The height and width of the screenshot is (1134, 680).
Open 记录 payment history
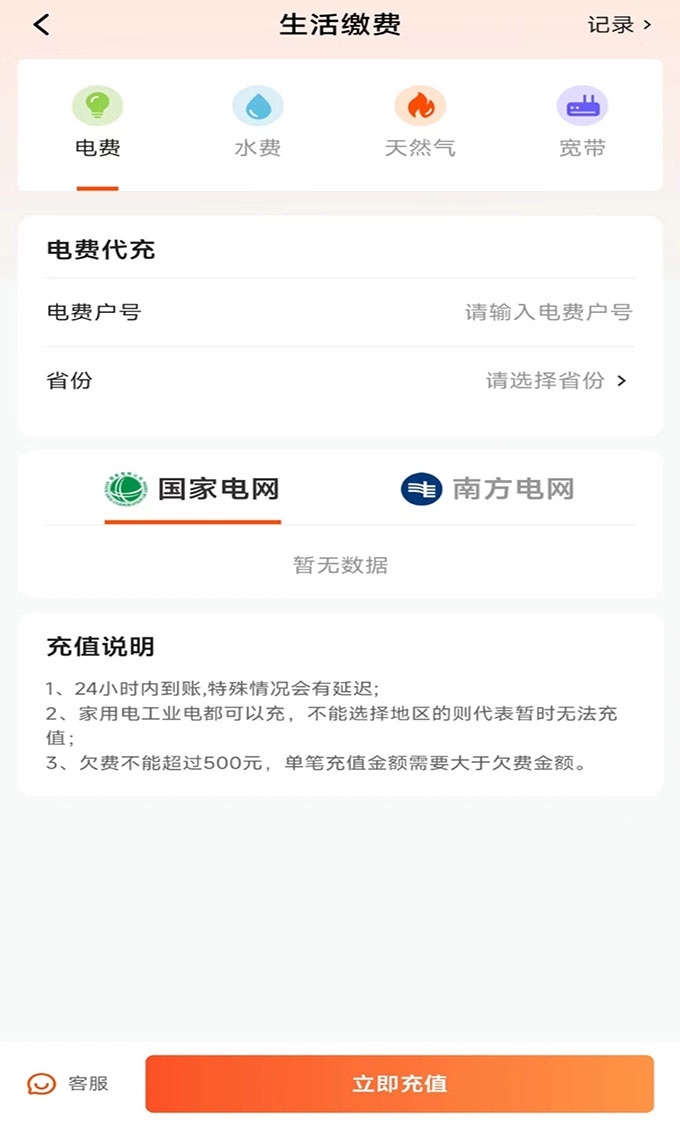click(619, 25)
